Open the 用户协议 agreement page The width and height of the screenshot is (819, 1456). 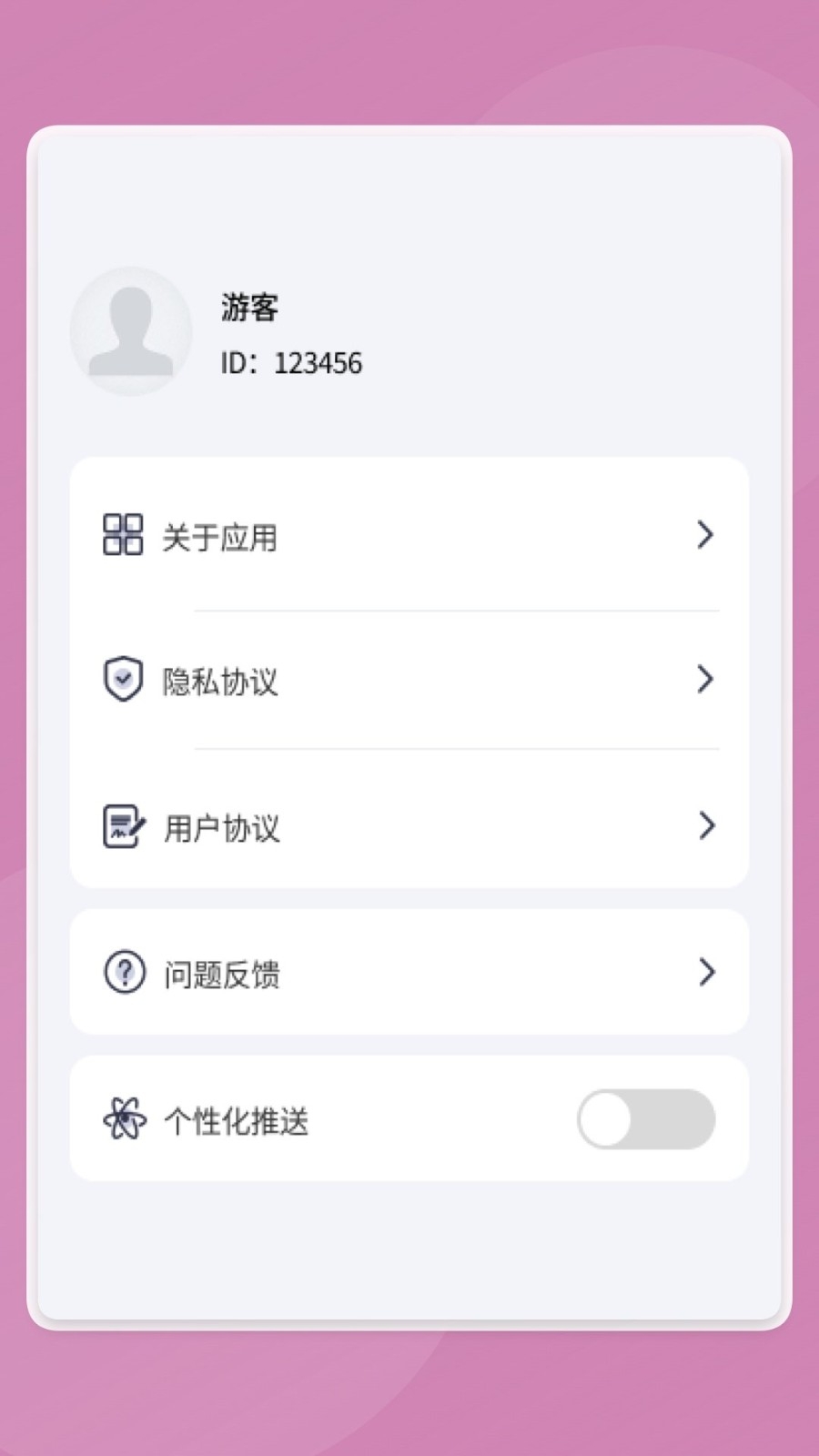click(x=409, y=826)
